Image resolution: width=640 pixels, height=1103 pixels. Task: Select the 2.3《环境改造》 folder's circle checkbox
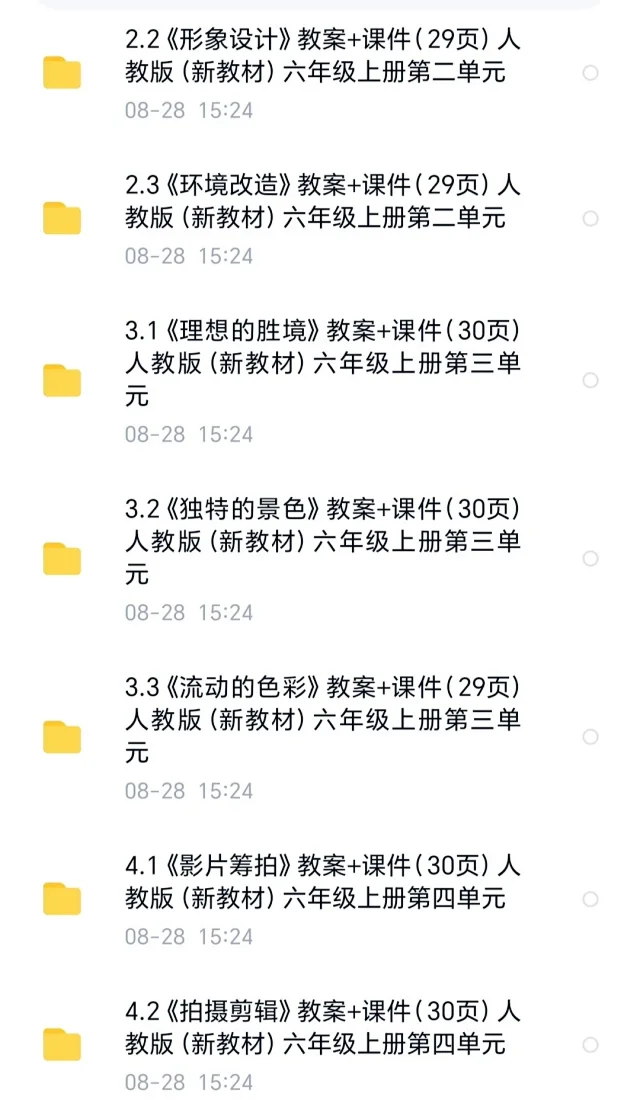pos(591,218)
